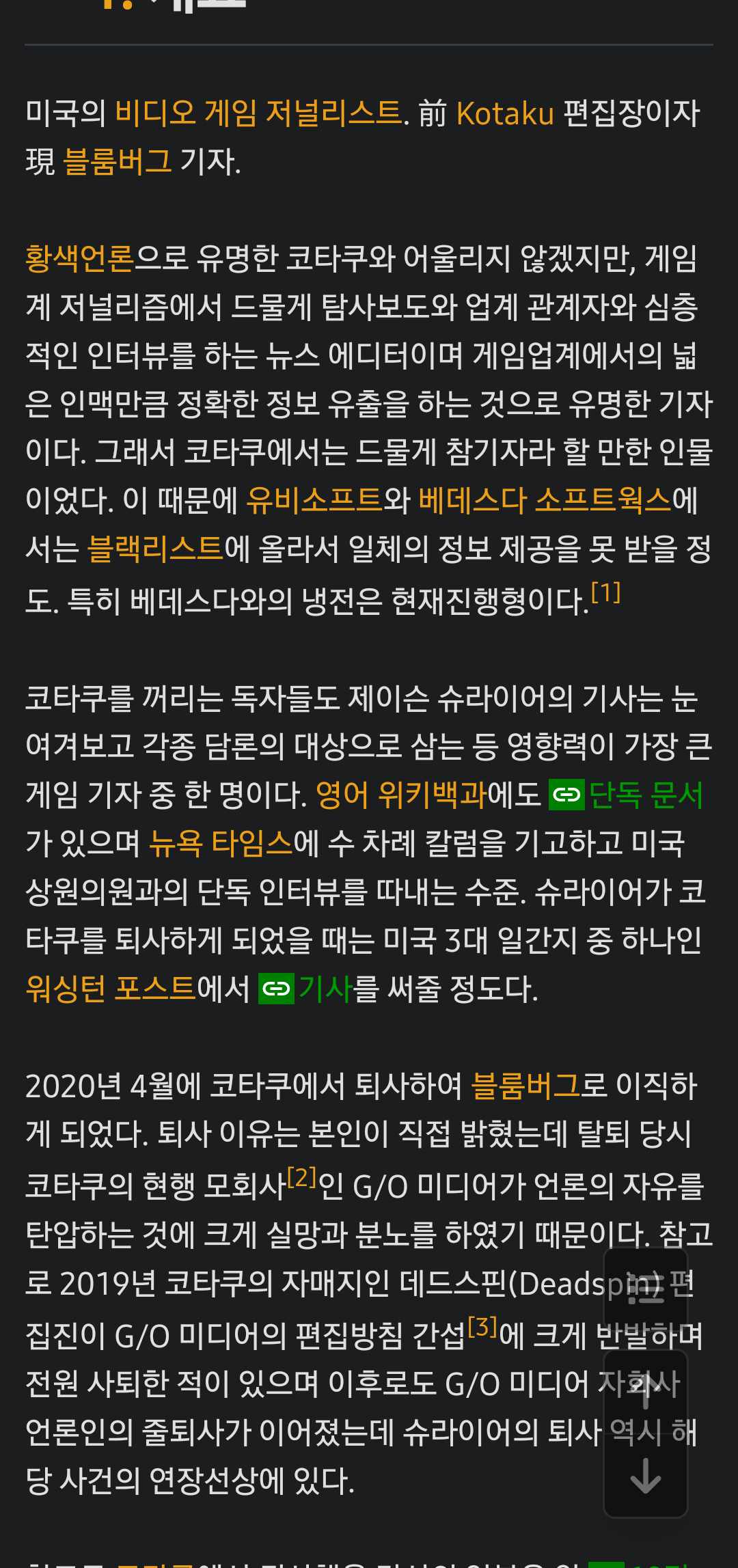The image size is (738, 1568).
Task: Open the 워싱턴 포스트 link
Action: pos(111,989)
